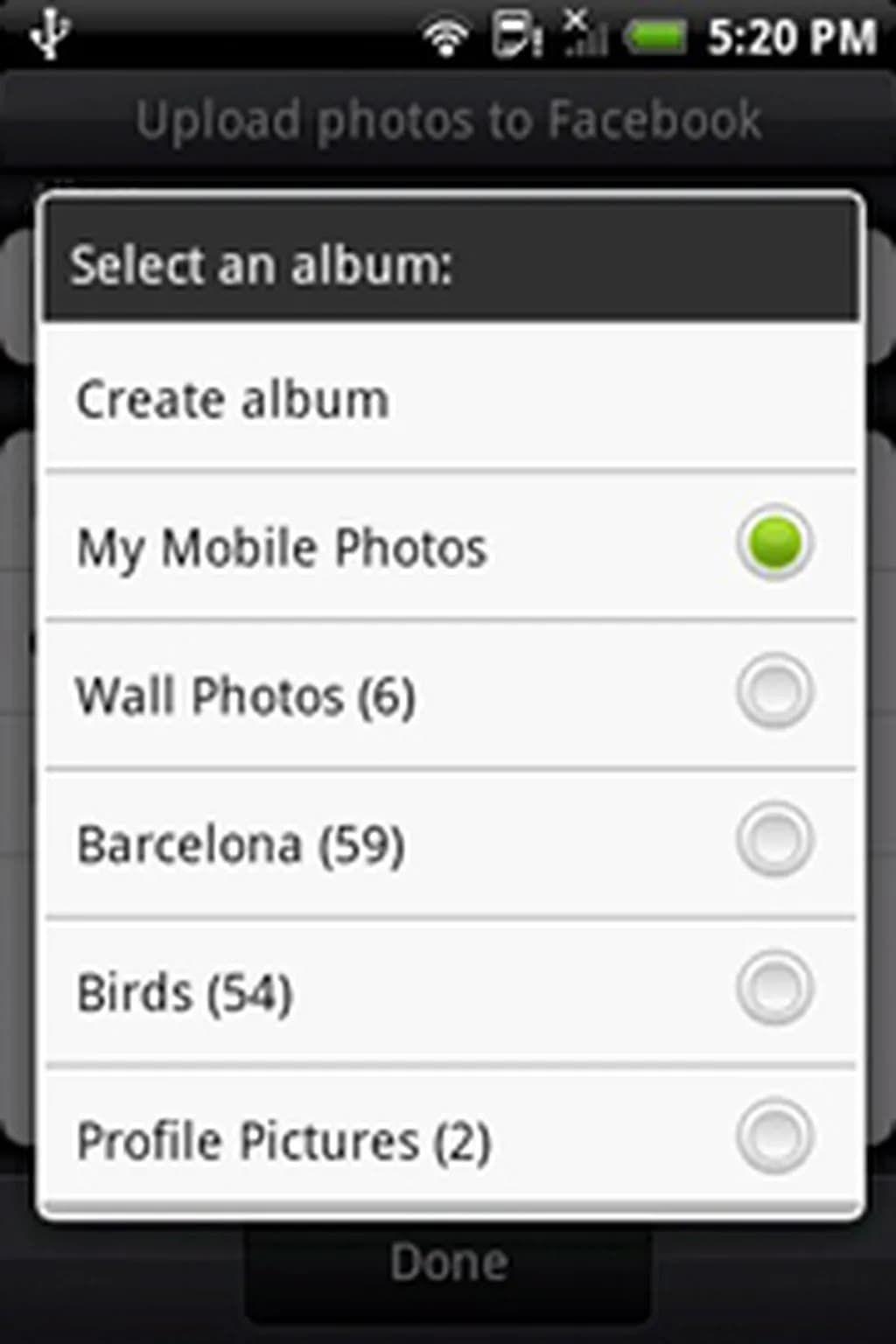Select the My Mobile Photos album
Screen dimensions: 896x1344
[773, 543]
